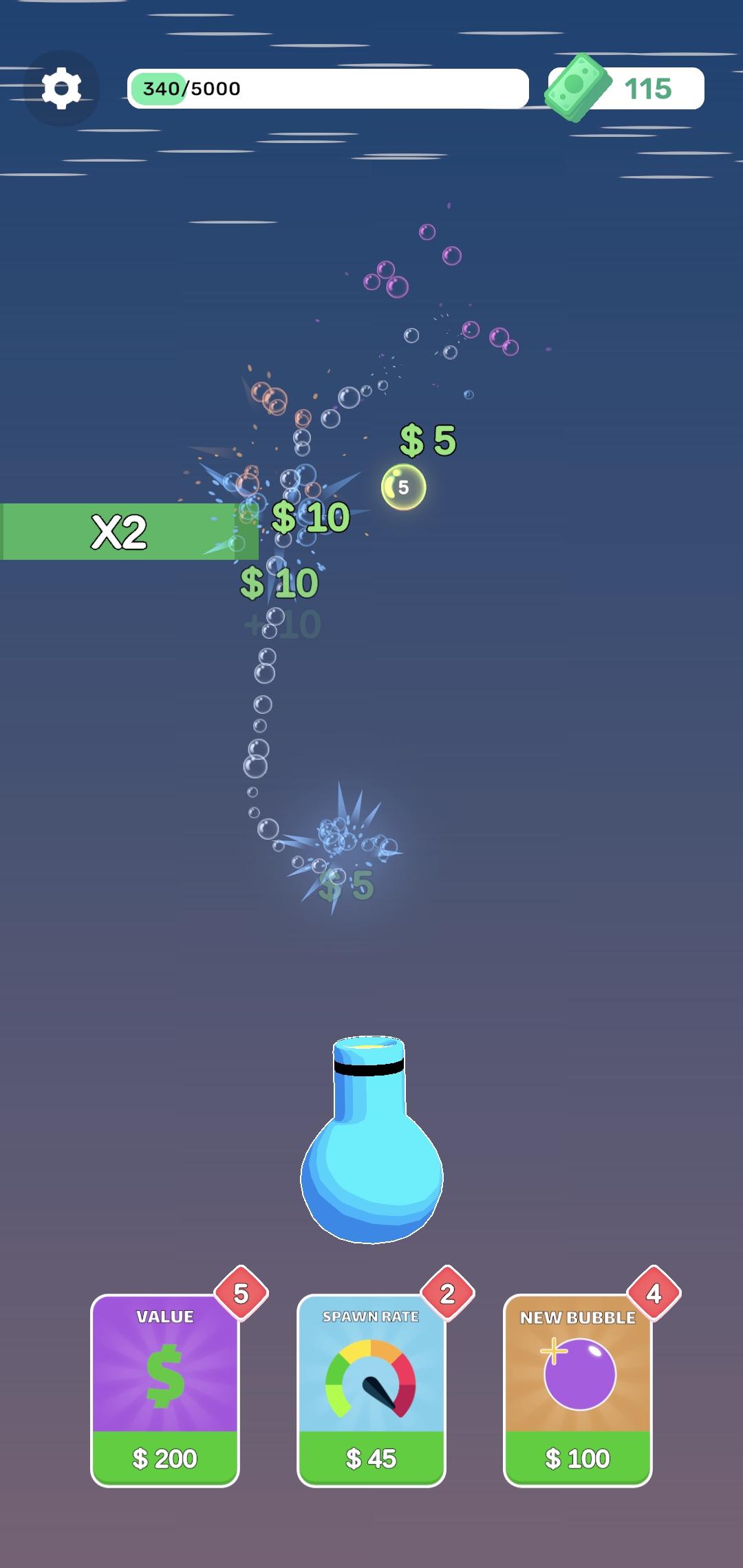Purchase New Bubble for $100
743x1568 pixels.
pos(578,1459)
